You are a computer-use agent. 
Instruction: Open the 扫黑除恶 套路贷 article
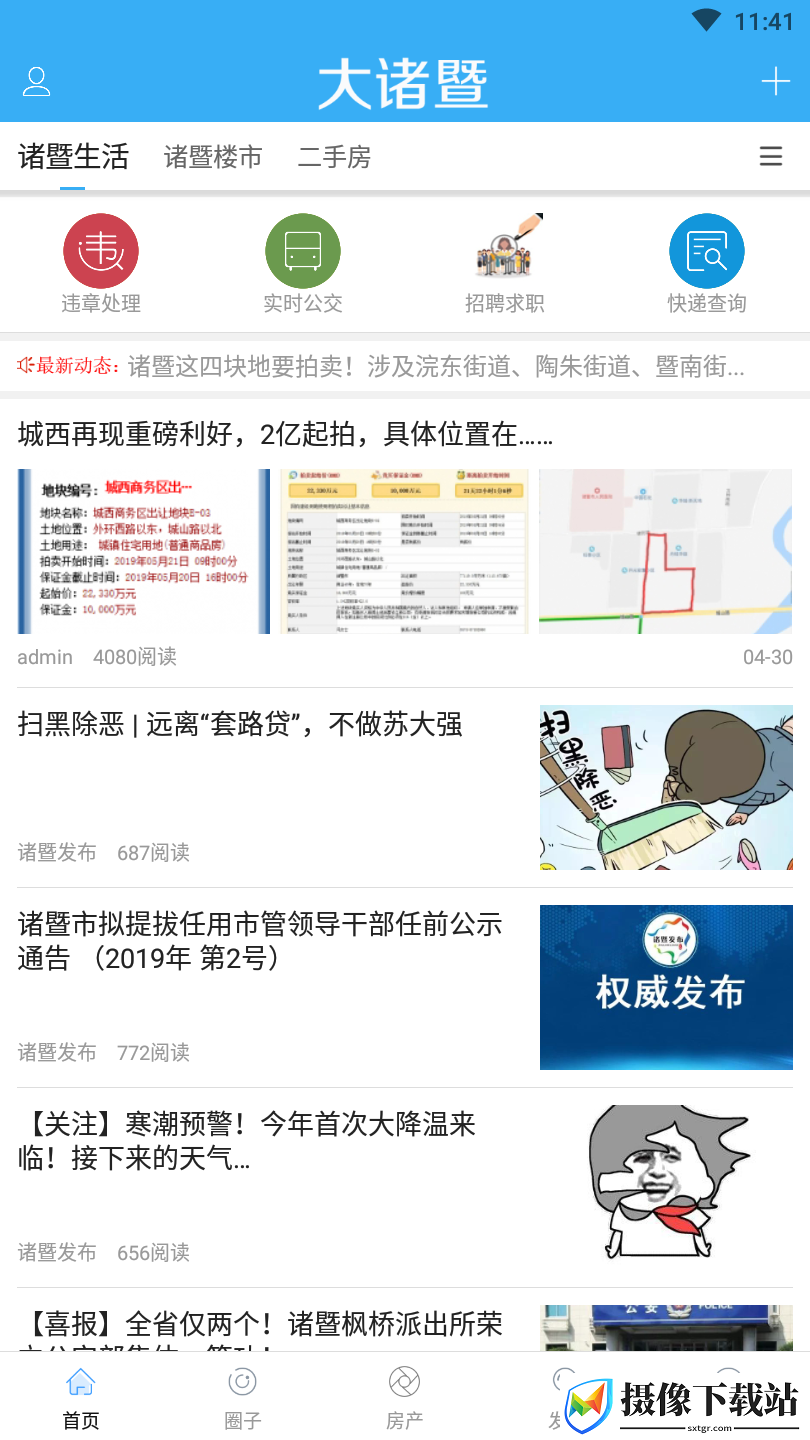405,787
